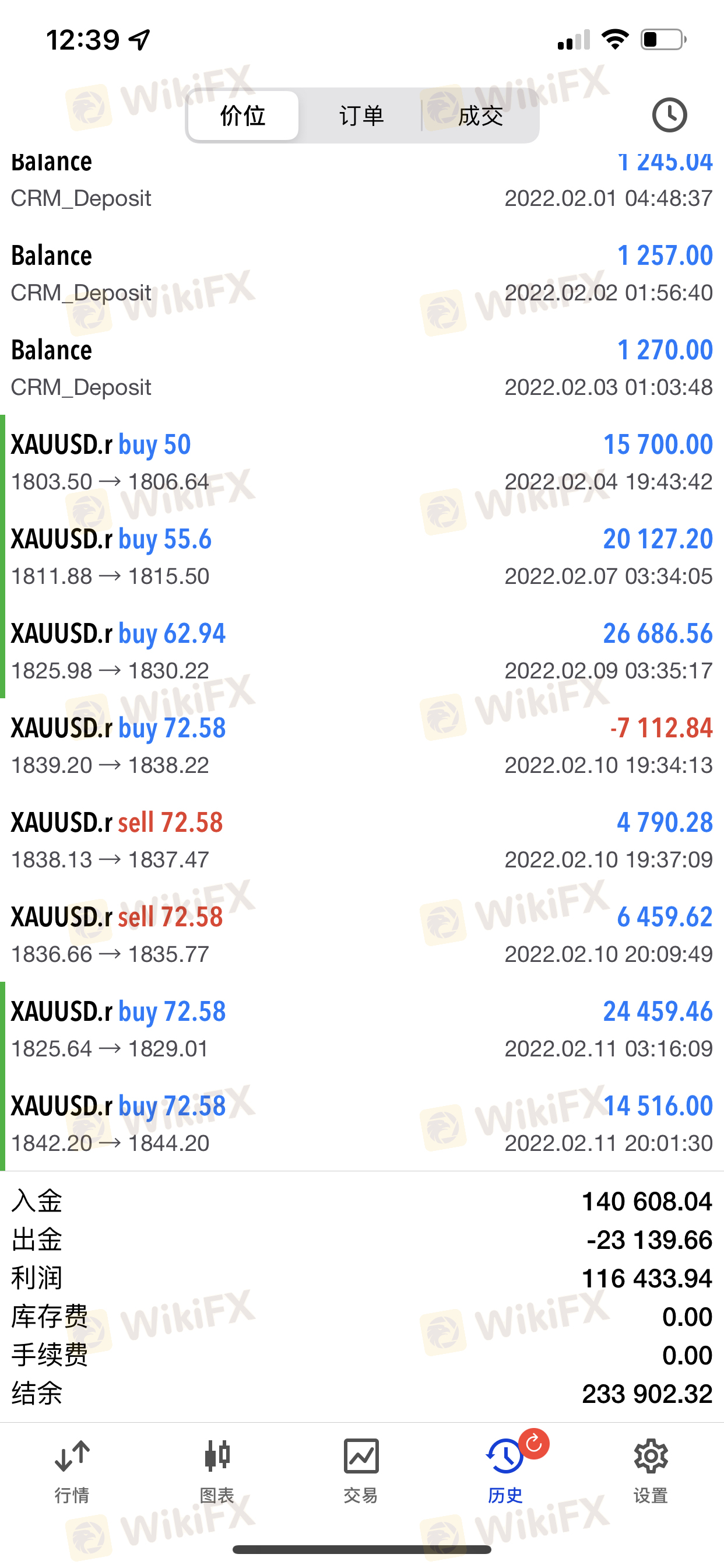Expand the sell position with profit 6 459.62
The width and height of the screenshot is (724, 1568).
pos(362,935)
